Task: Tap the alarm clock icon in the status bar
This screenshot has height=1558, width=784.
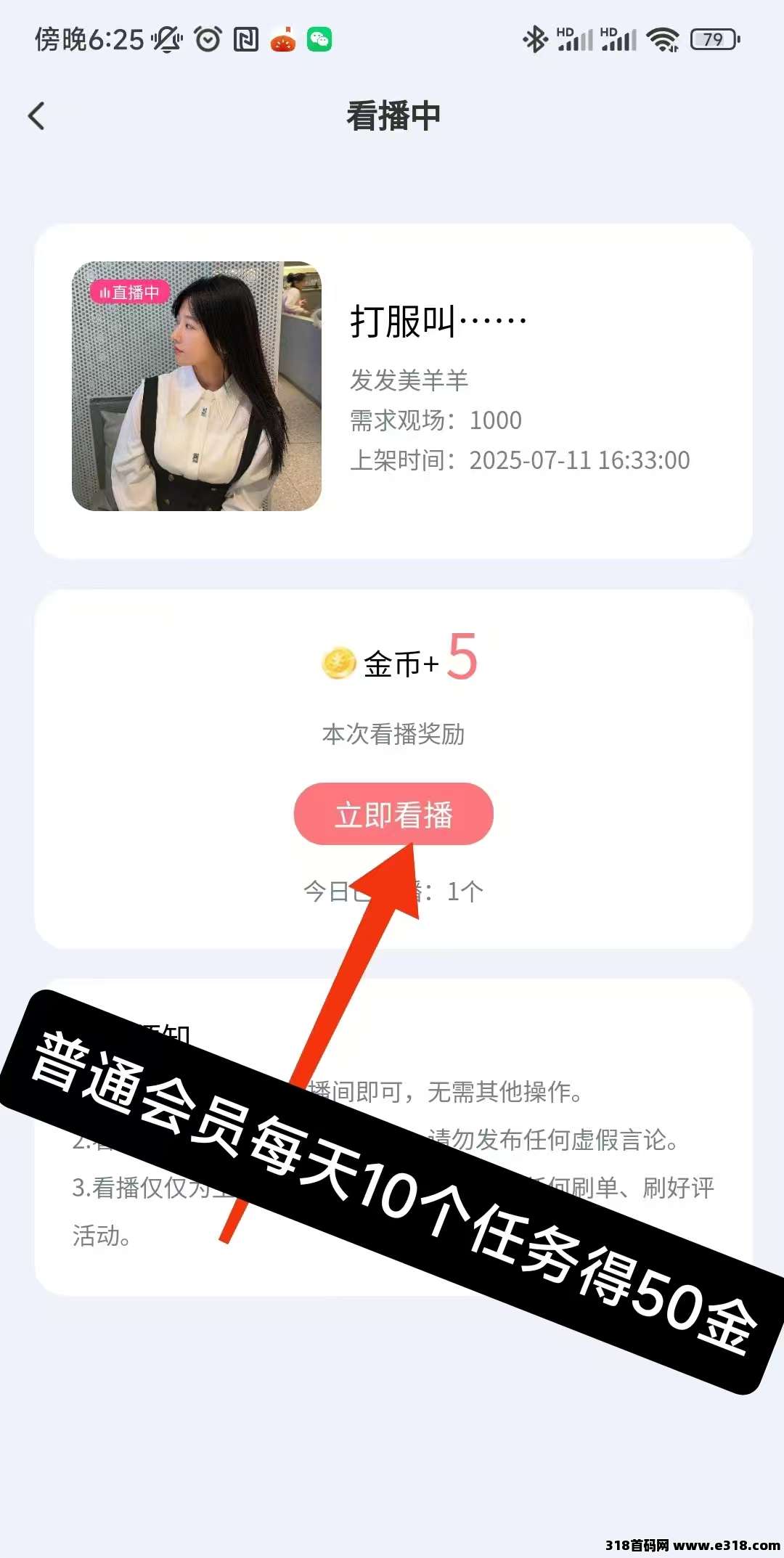Action: [208, 40]
